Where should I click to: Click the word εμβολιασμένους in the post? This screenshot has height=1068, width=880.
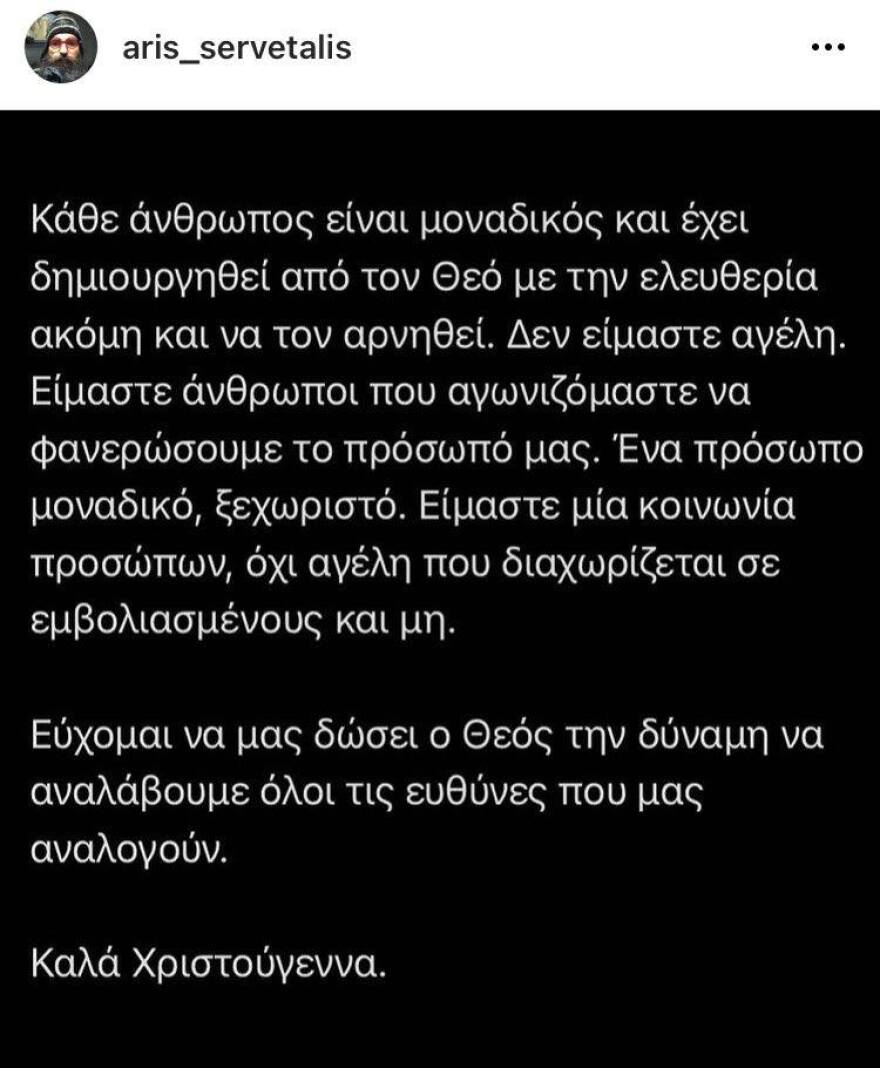tap(168, 620)
